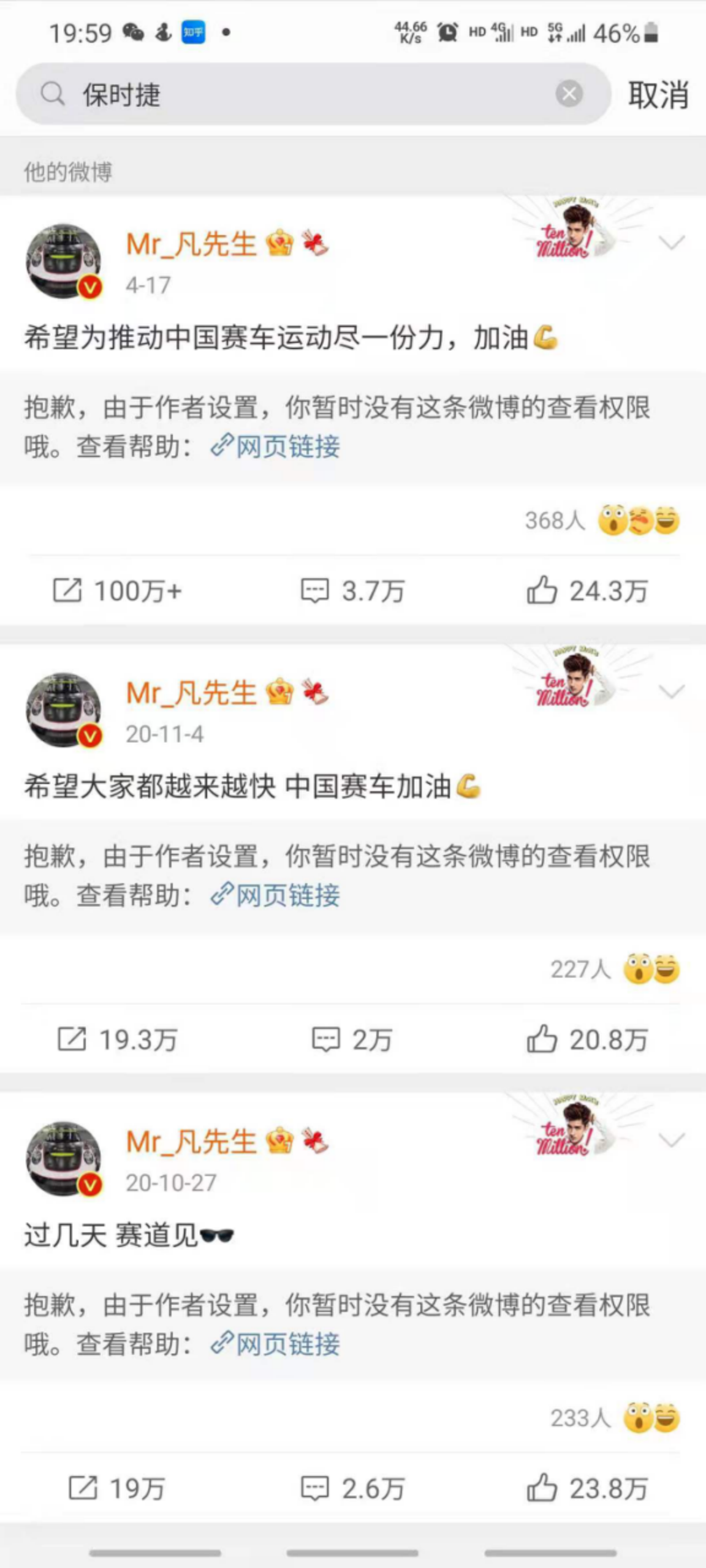Image resolution: width=706 pixels, height=1568 pixels.
Task: Repost the 过几天 赛道见 post
Action: coord(116,1488)
